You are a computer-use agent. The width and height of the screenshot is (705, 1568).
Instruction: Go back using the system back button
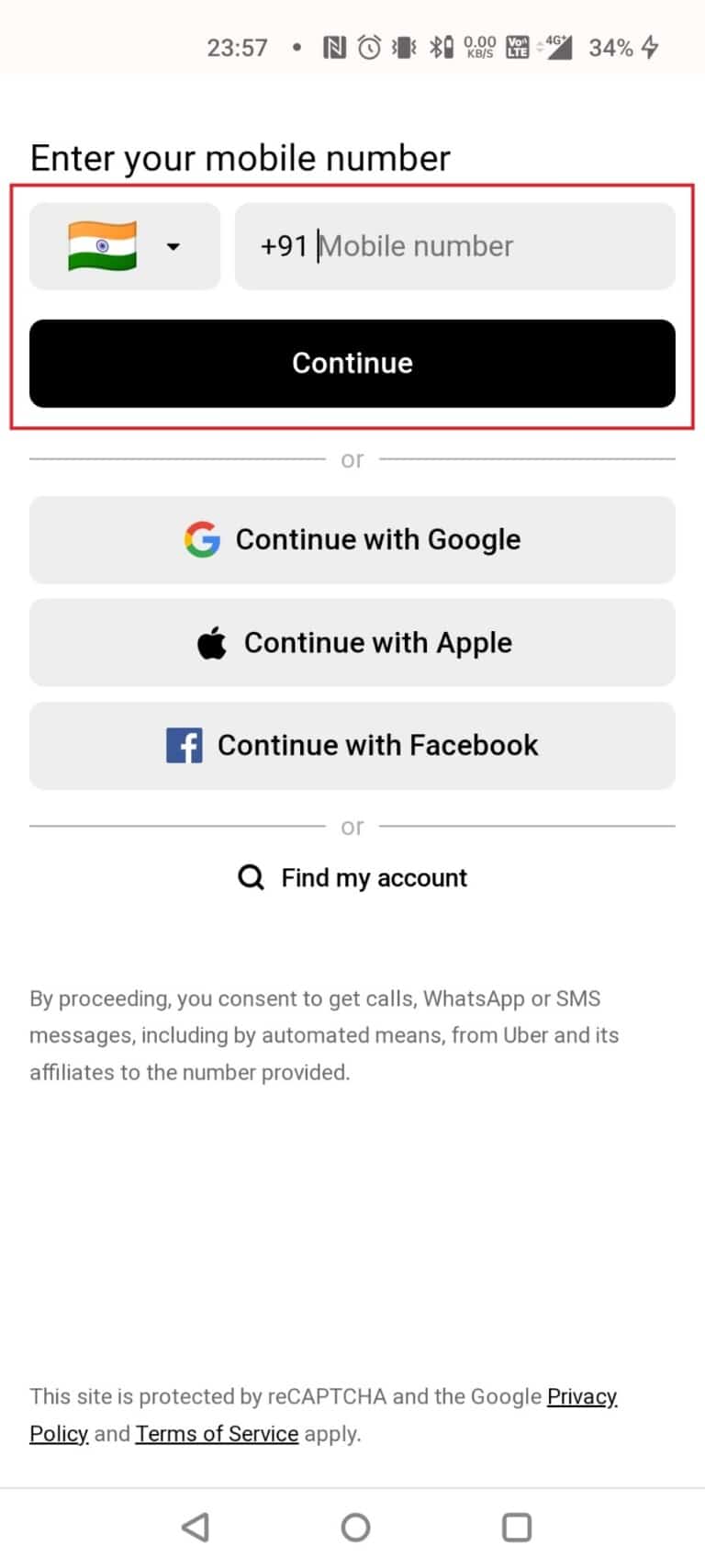(195, 1527)
